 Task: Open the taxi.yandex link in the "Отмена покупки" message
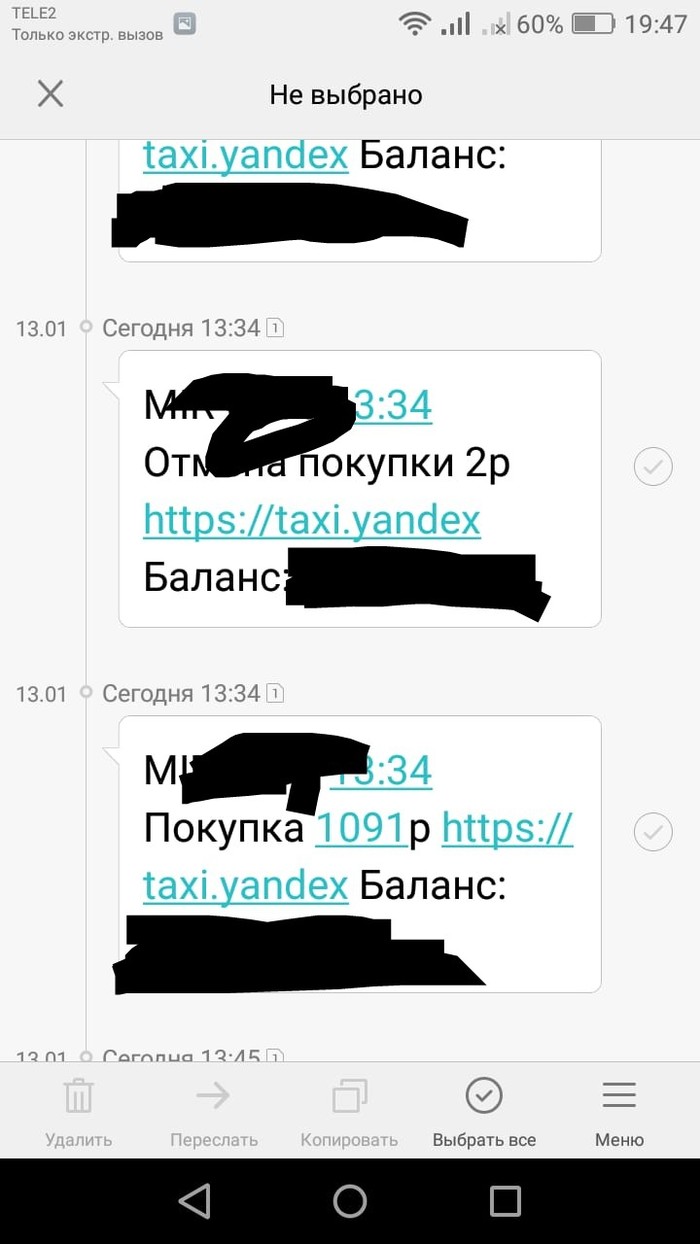(312, 520)
